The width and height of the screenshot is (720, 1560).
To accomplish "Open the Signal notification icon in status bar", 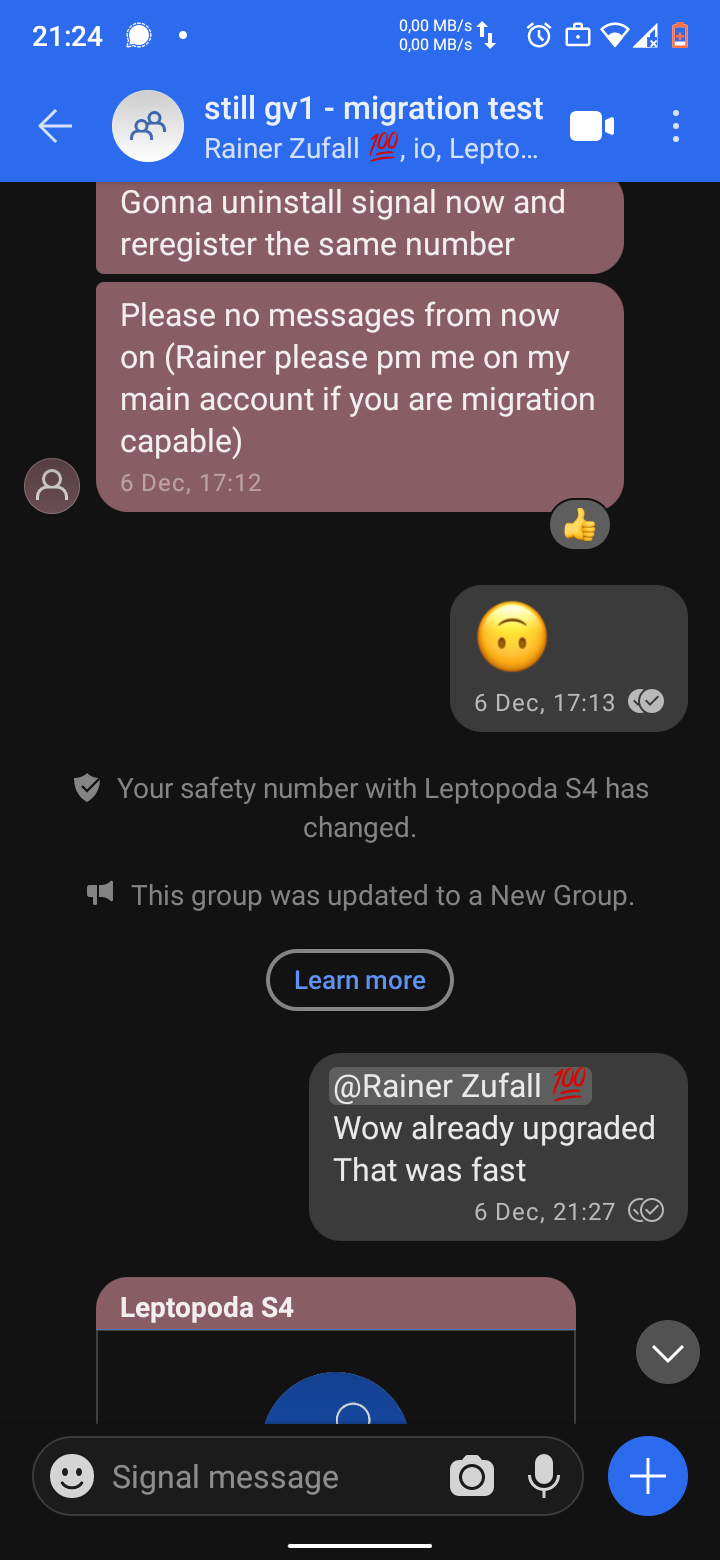I will pyautogui.click(x=138, y=35).
